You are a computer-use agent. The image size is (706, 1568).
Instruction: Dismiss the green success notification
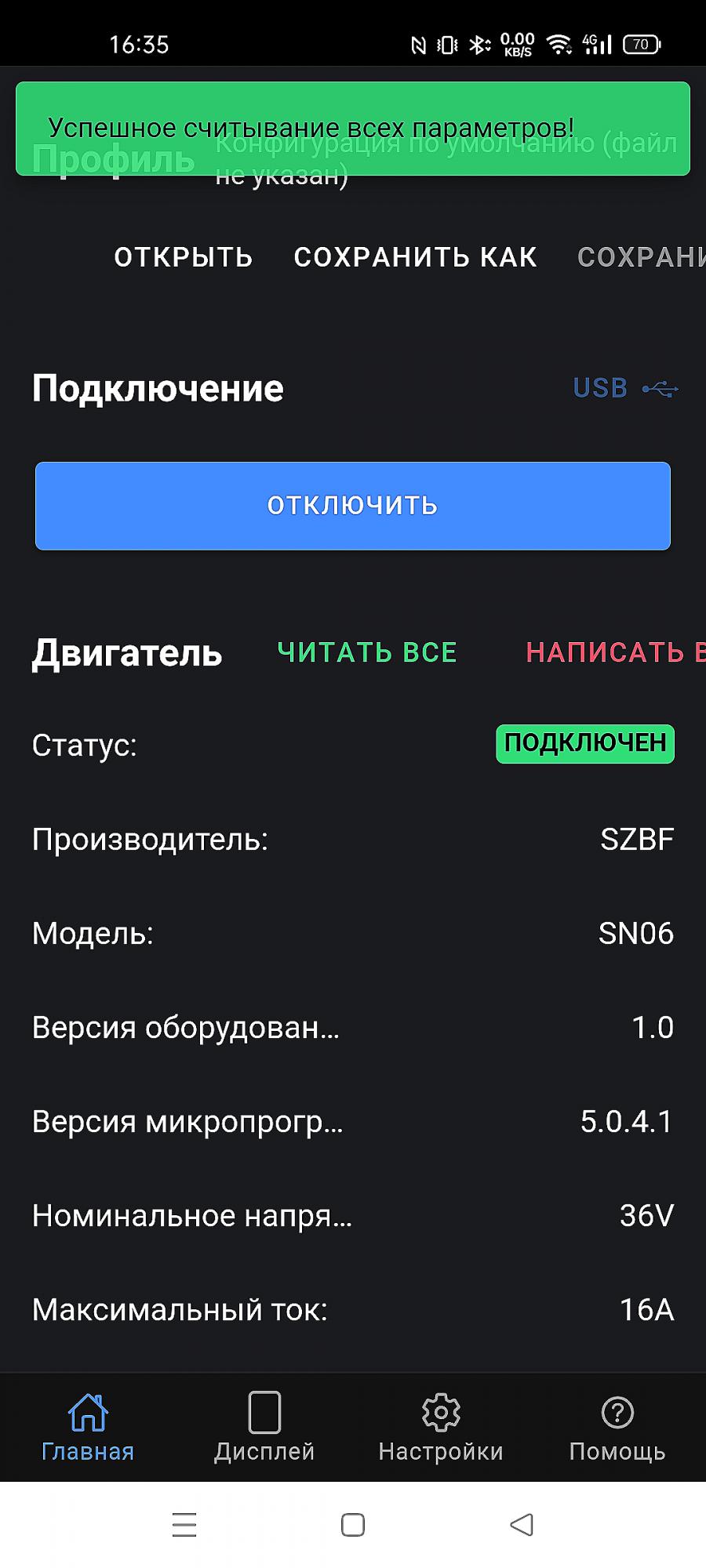pos(353,129)
